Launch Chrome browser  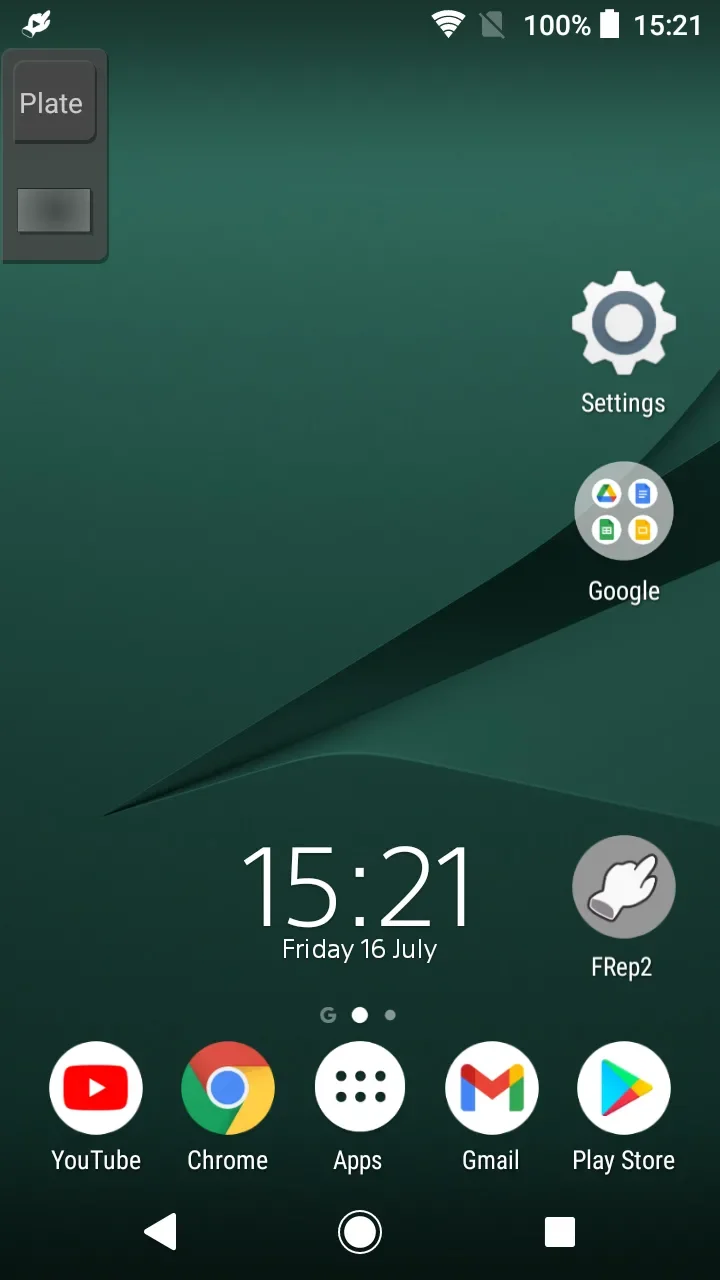(228, 1088)
